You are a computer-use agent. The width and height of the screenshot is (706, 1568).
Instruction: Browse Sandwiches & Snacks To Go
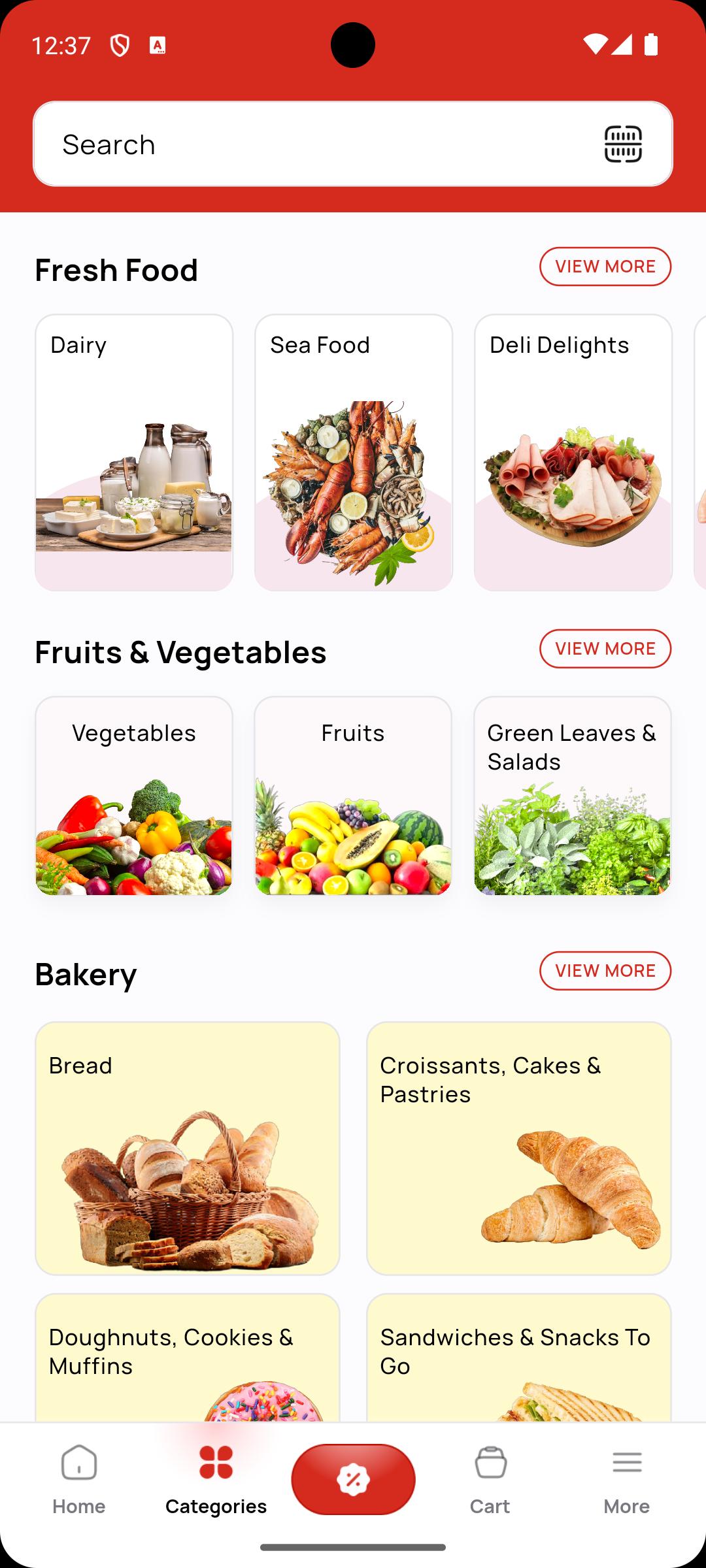pyautogui.click(x=519, y=1358)
